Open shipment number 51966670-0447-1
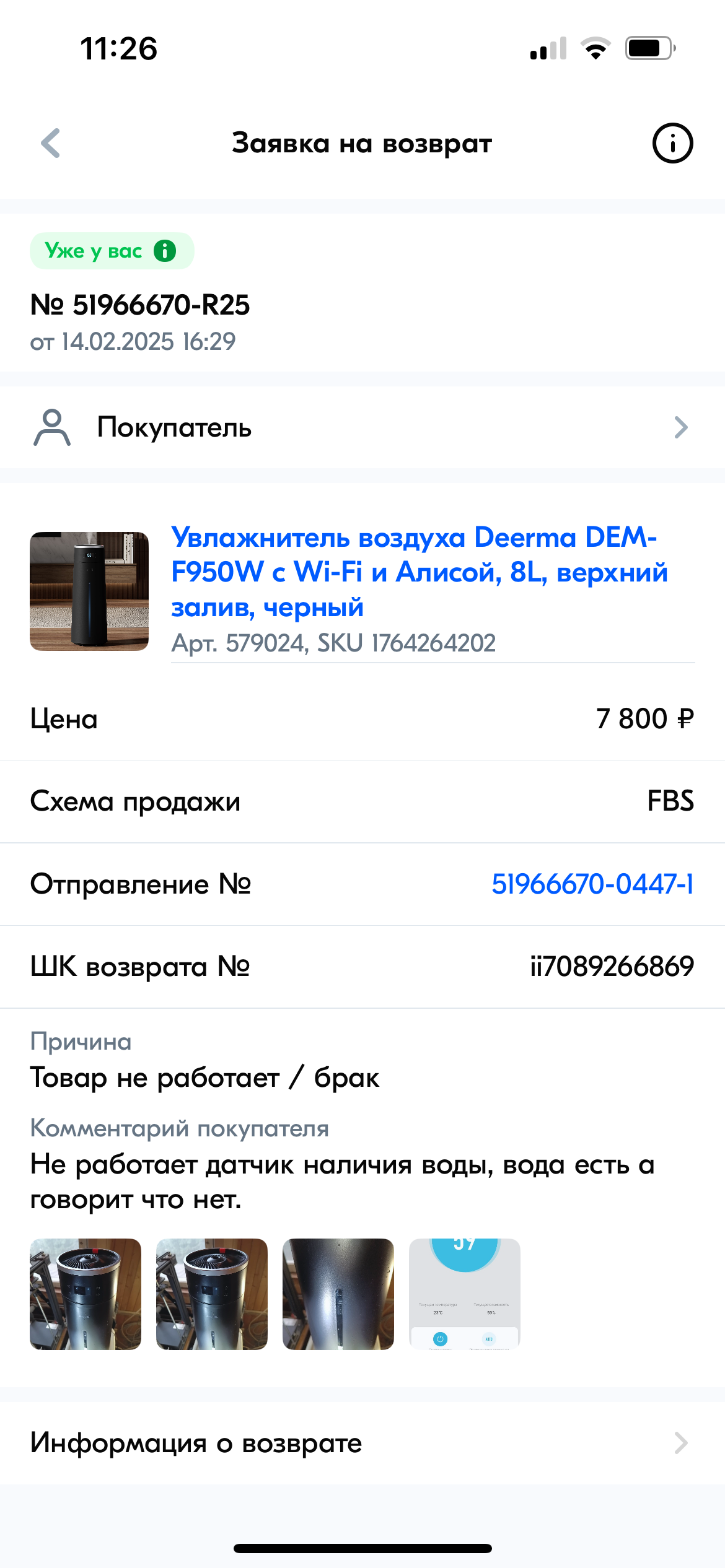Image resolution: width=725 pixels, height=1568 pixels. (592, 884)
